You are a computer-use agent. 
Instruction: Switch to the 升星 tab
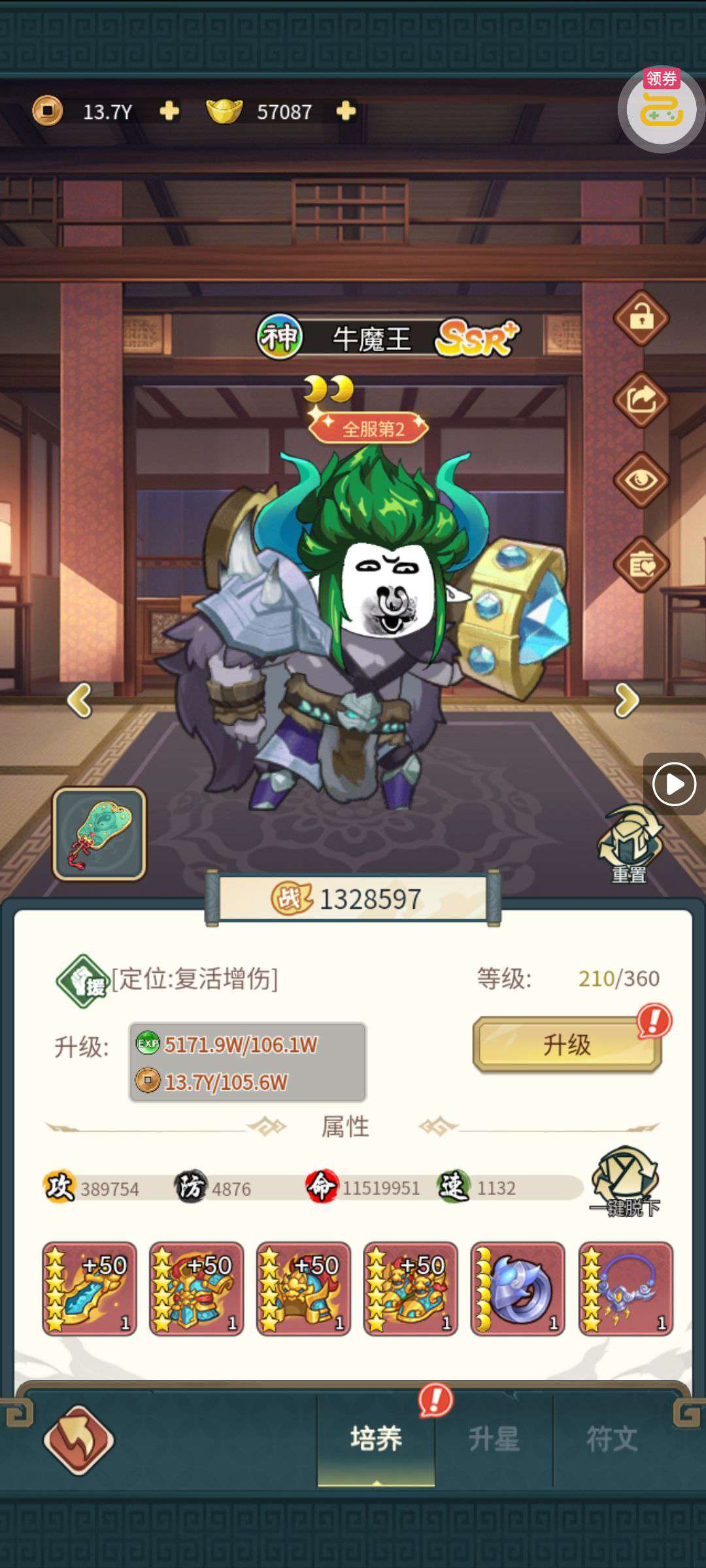click(x=494, y=1439)
